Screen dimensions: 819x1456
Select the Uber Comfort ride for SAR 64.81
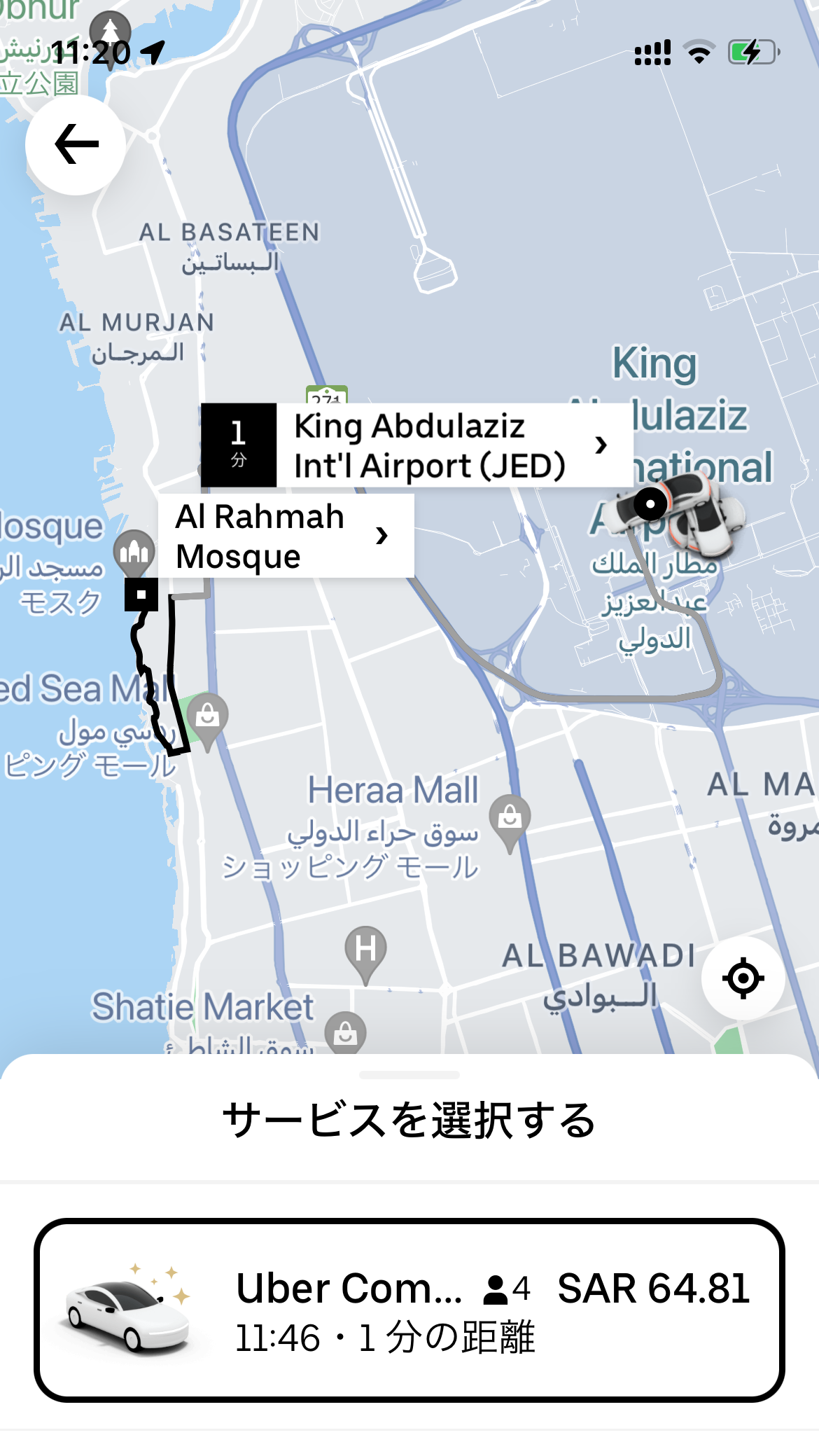tap(409, 1310)
